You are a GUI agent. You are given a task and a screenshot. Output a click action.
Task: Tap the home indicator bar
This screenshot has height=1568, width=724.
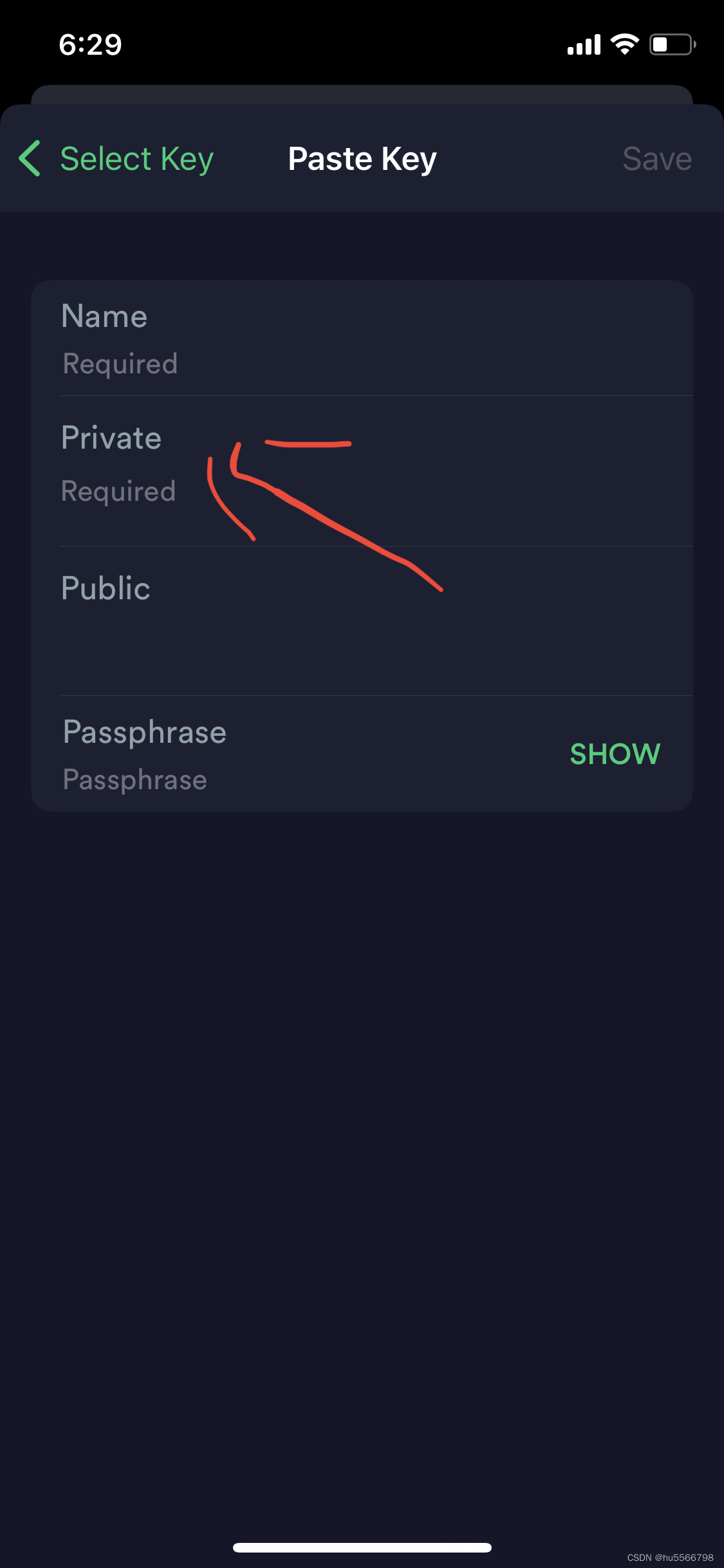click(362, 1546)
